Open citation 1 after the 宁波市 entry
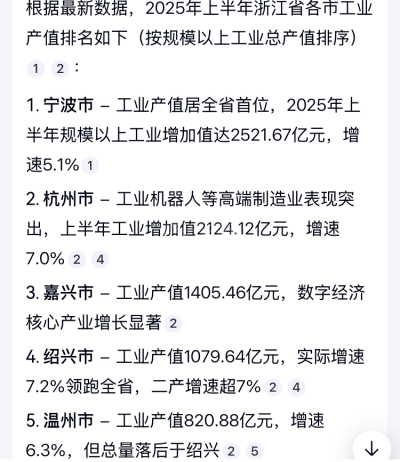The width and height of the screenshot is (400, 462). pyautogui.click(x=90, y=166)
